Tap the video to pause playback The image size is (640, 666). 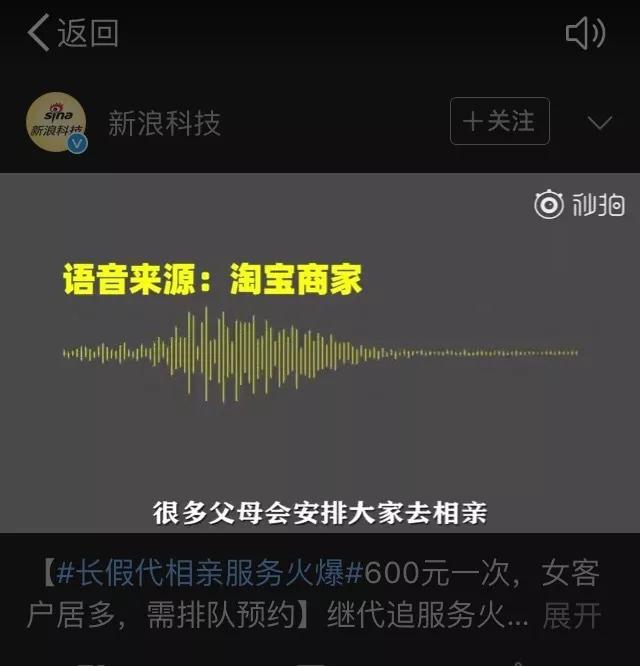pos(320,353)
